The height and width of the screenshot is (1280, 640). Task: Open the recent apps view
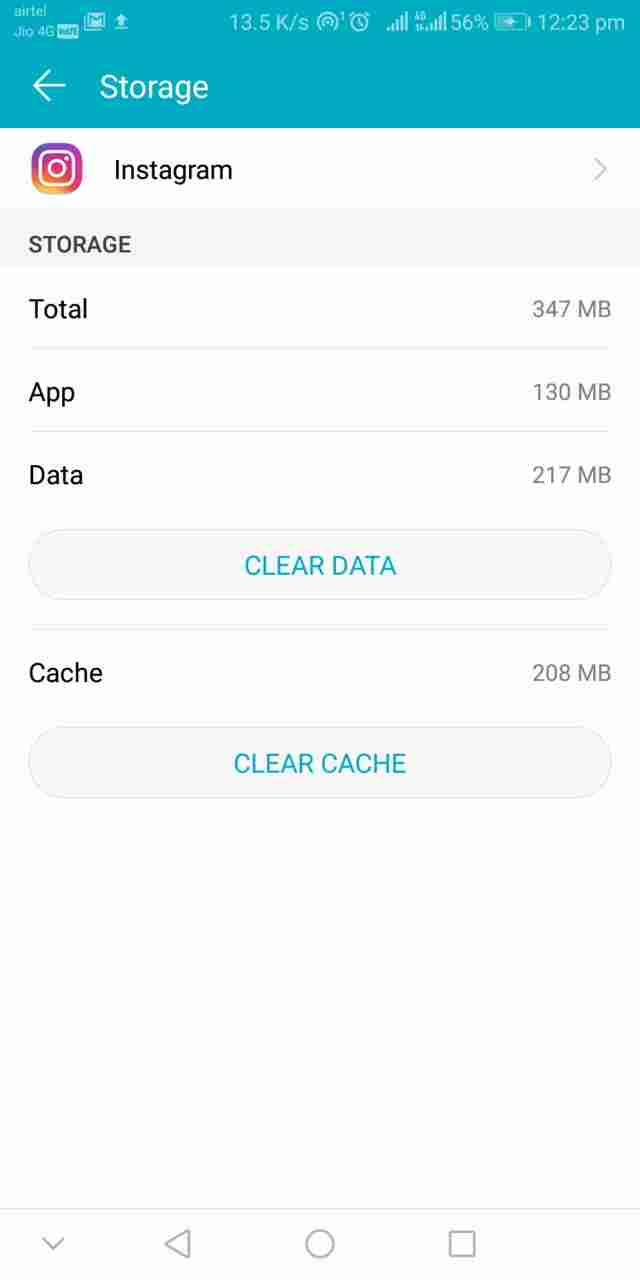tap(462, 1243)
